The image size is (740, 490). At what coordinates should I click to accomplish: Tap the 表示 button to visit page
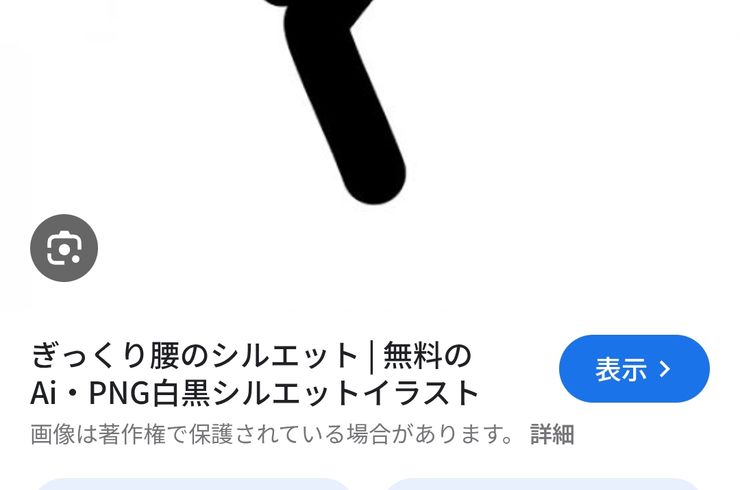pos(634,369)
